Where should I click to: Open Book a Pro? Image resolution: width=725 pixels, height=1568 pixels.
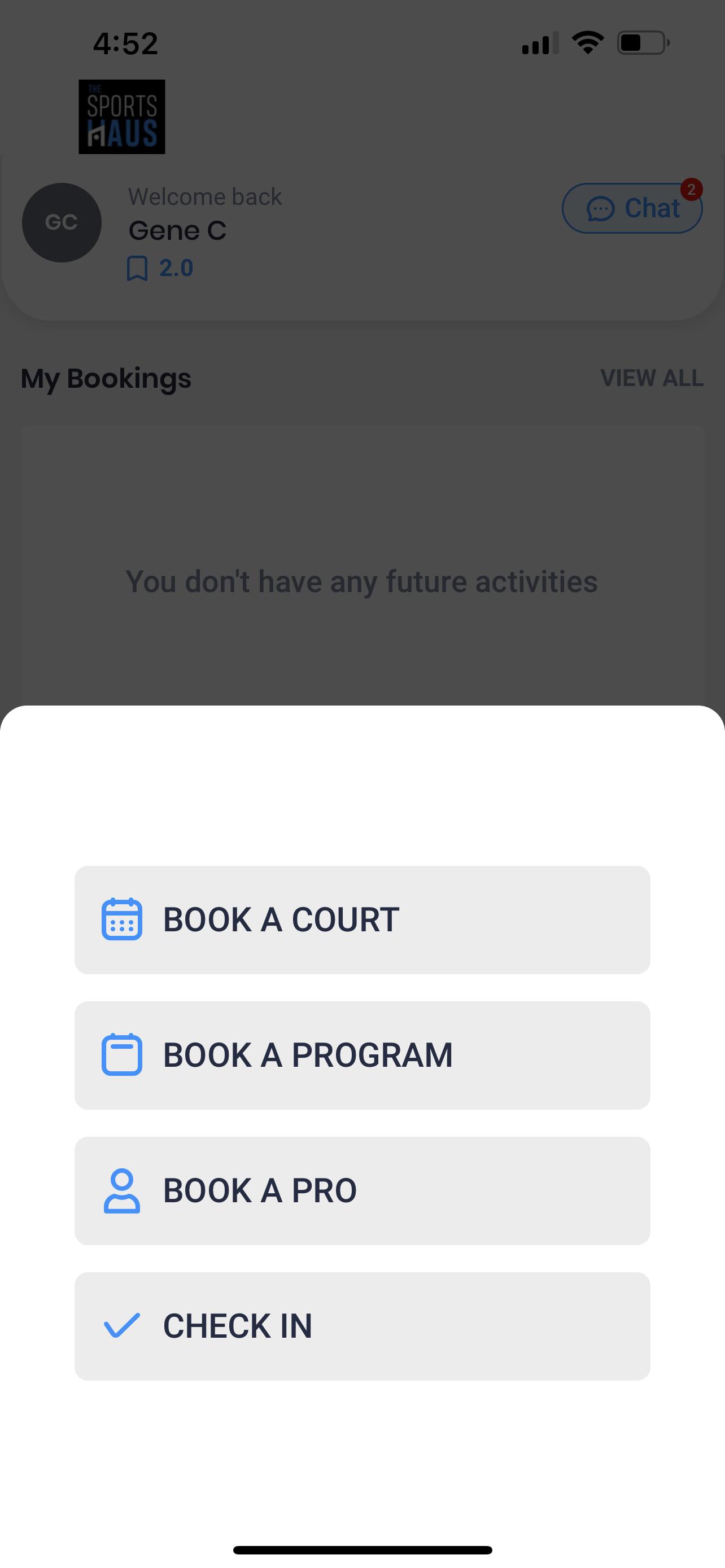click(362, 1190)
